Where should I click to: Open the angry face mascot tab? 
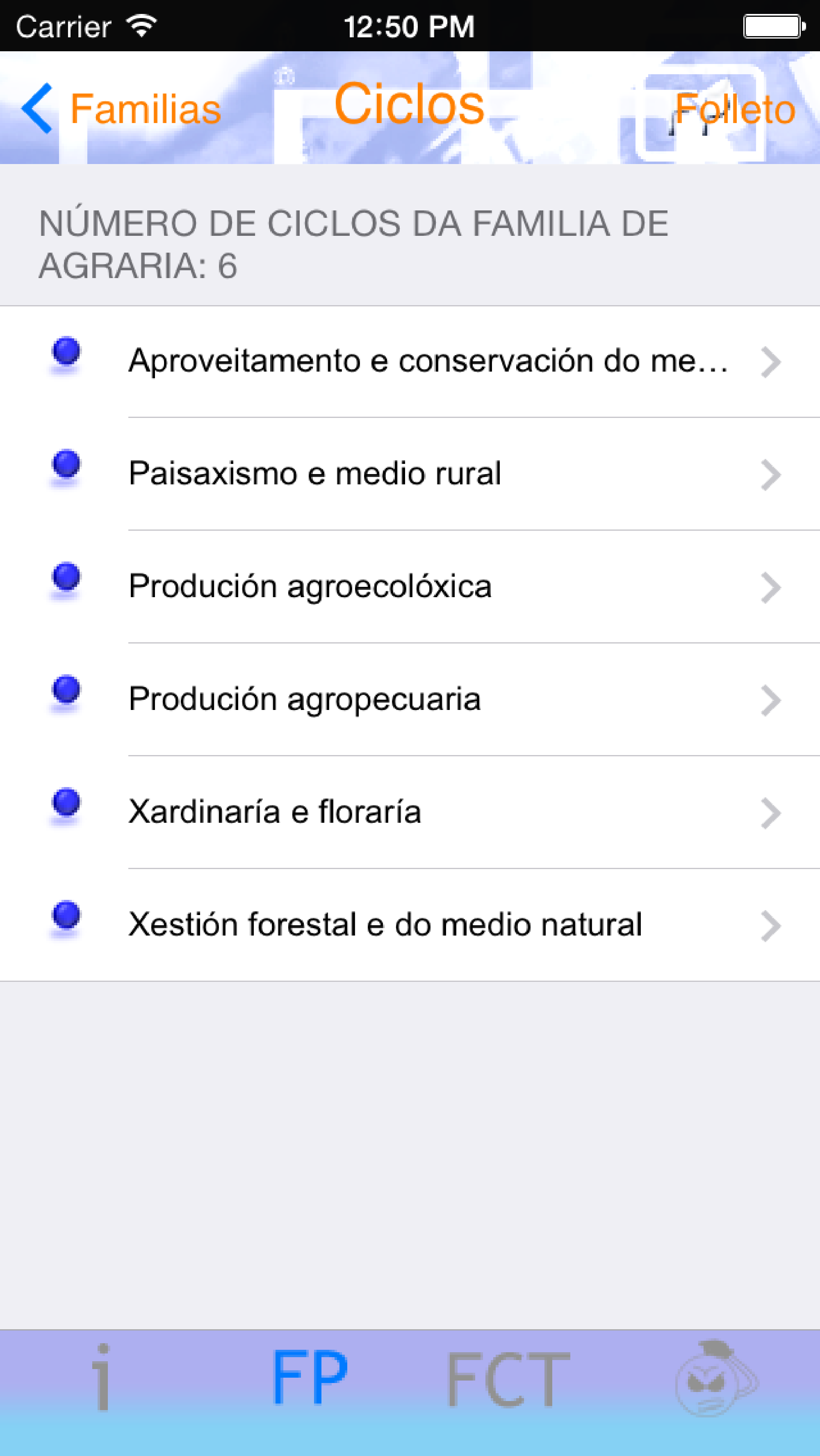point(716,1379)
